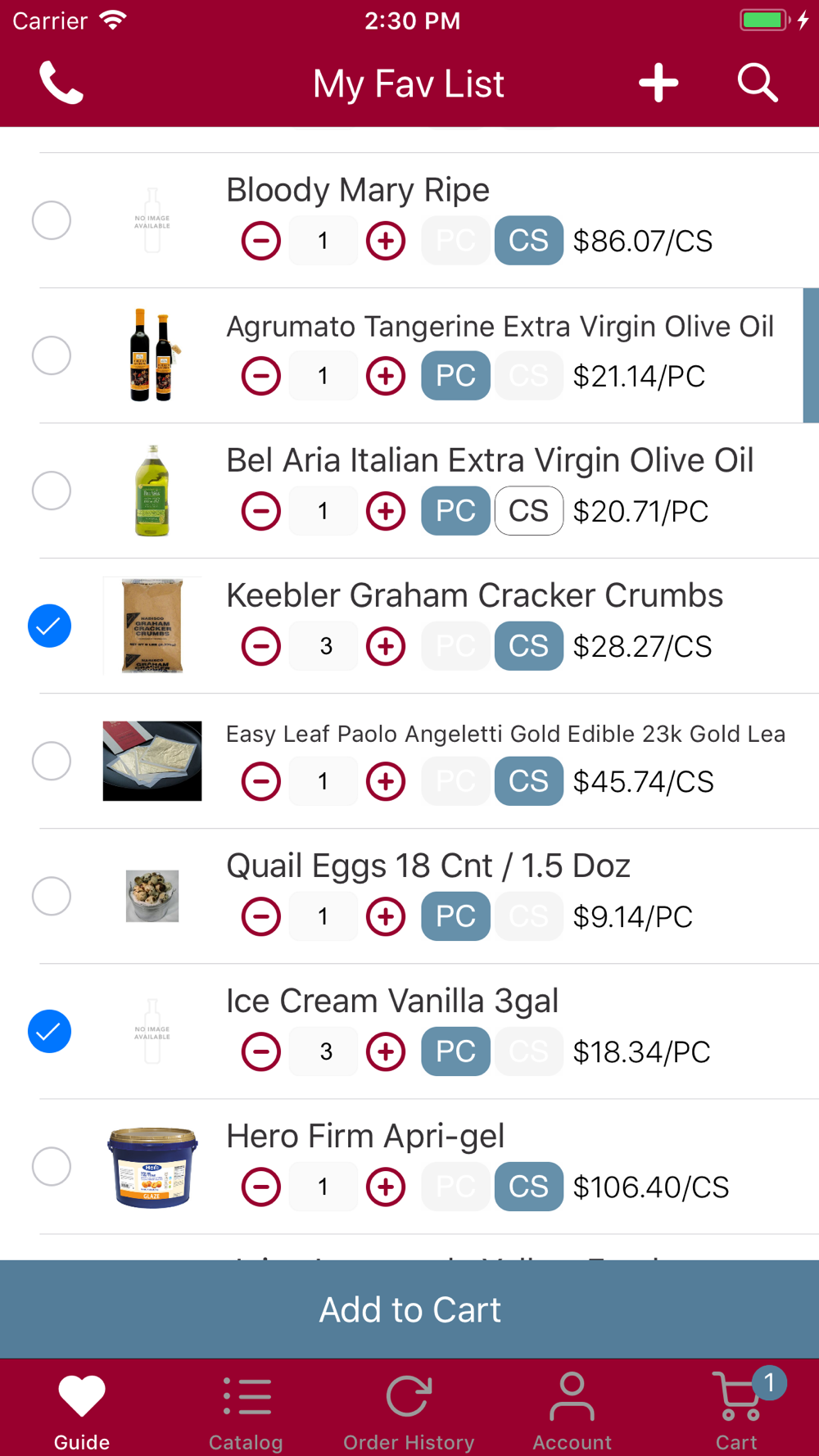Edit the quantity field for Hero Firm Apri-gel

click(324, 1187)
